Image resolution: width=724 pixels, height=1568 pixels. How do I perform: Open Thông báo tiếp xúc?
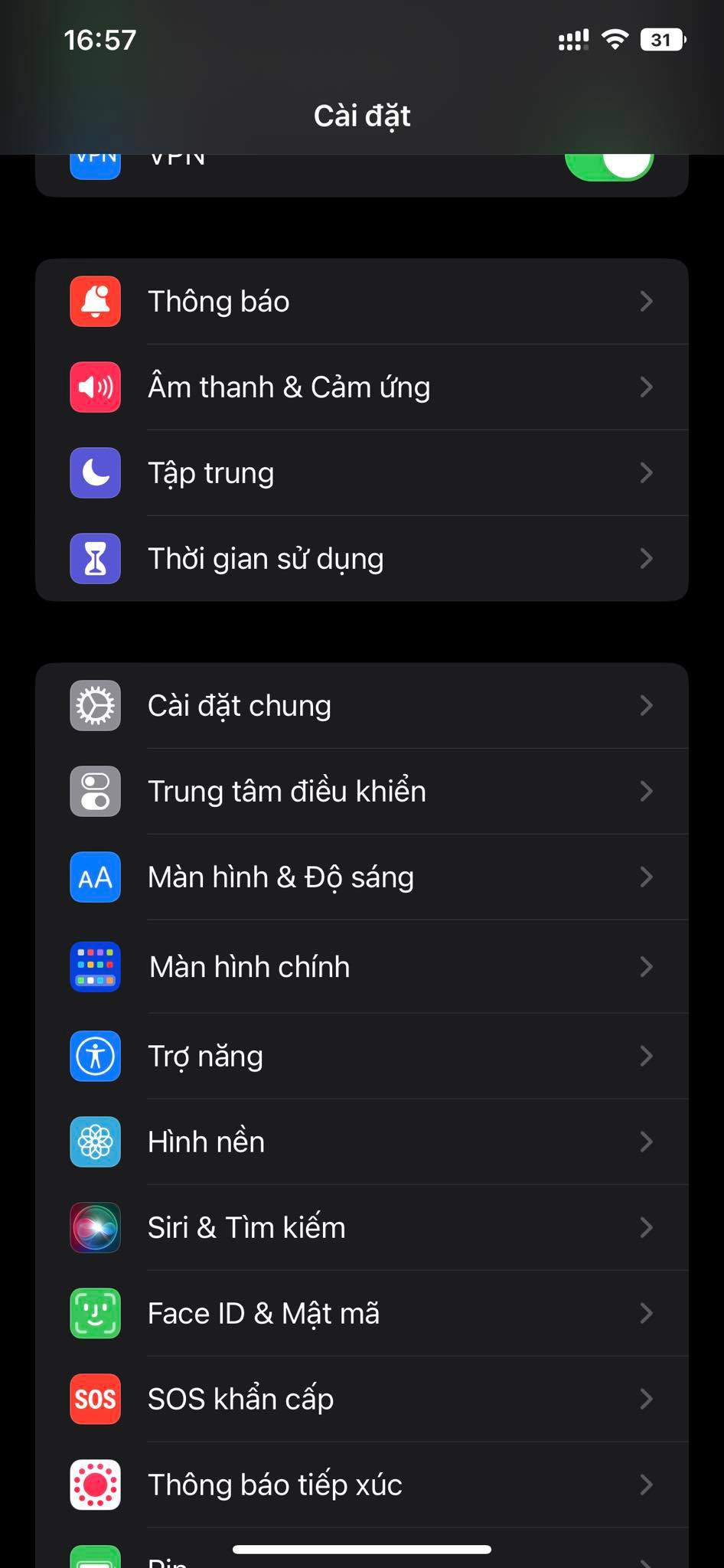pyautogui.click(x=362, y=1485)
